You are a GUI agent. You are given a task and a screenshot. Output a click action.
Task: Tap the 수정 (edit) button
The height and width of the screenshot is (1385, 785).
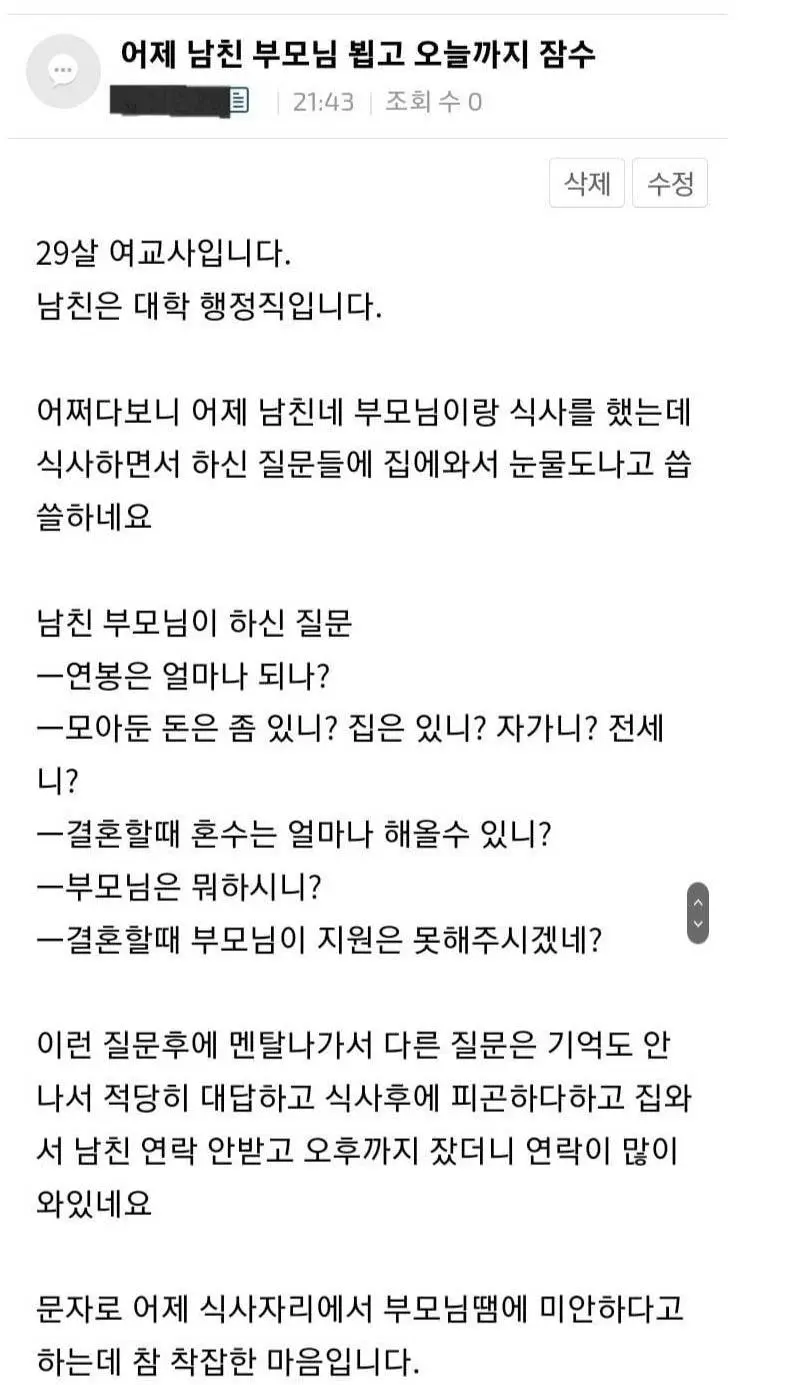click(670, 183)
